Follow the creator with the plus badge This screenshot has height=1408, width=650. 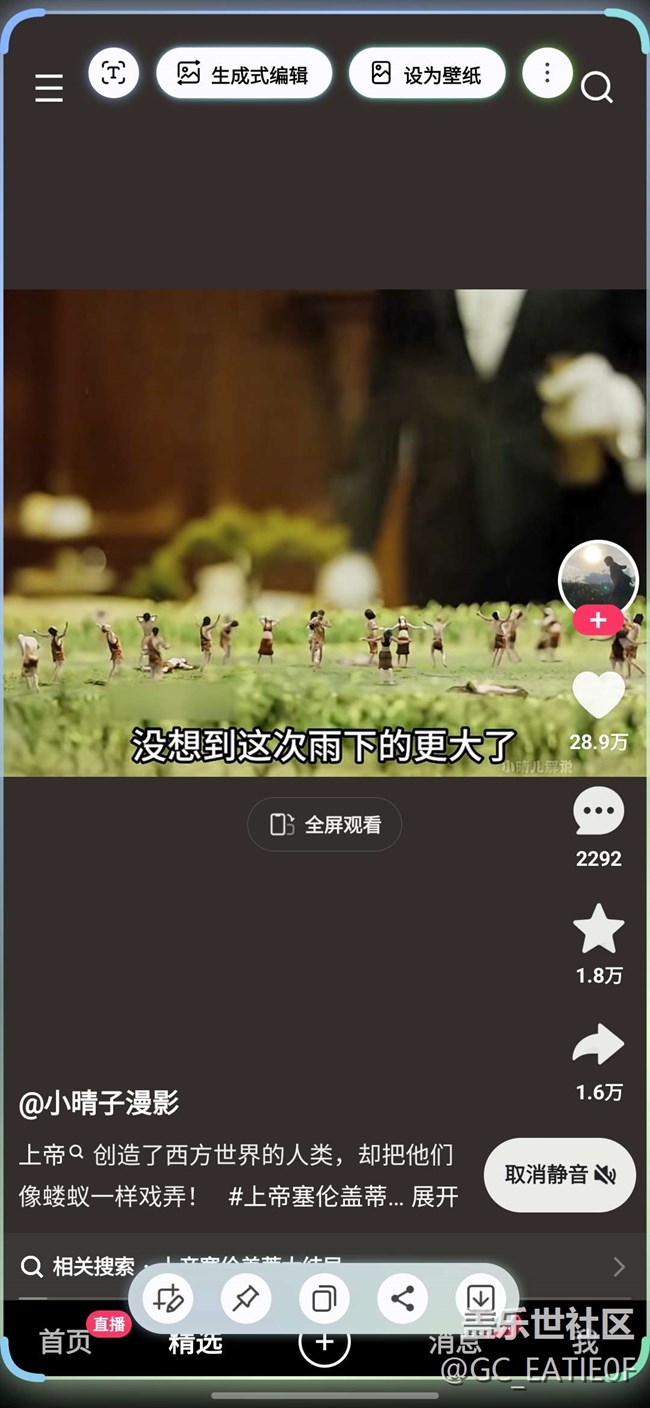598,620
